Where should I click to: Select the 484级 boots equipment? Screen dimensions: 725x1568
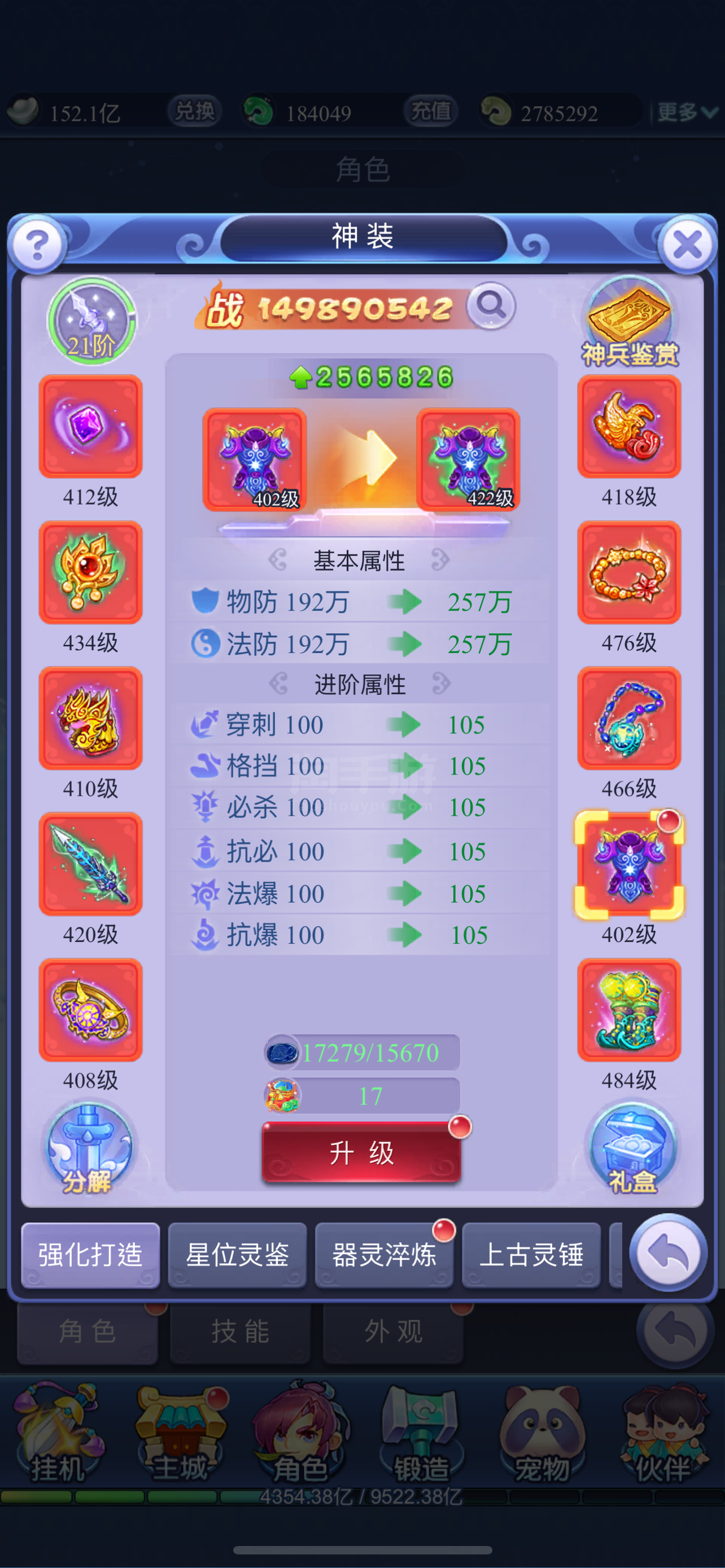coord(630,1010)
